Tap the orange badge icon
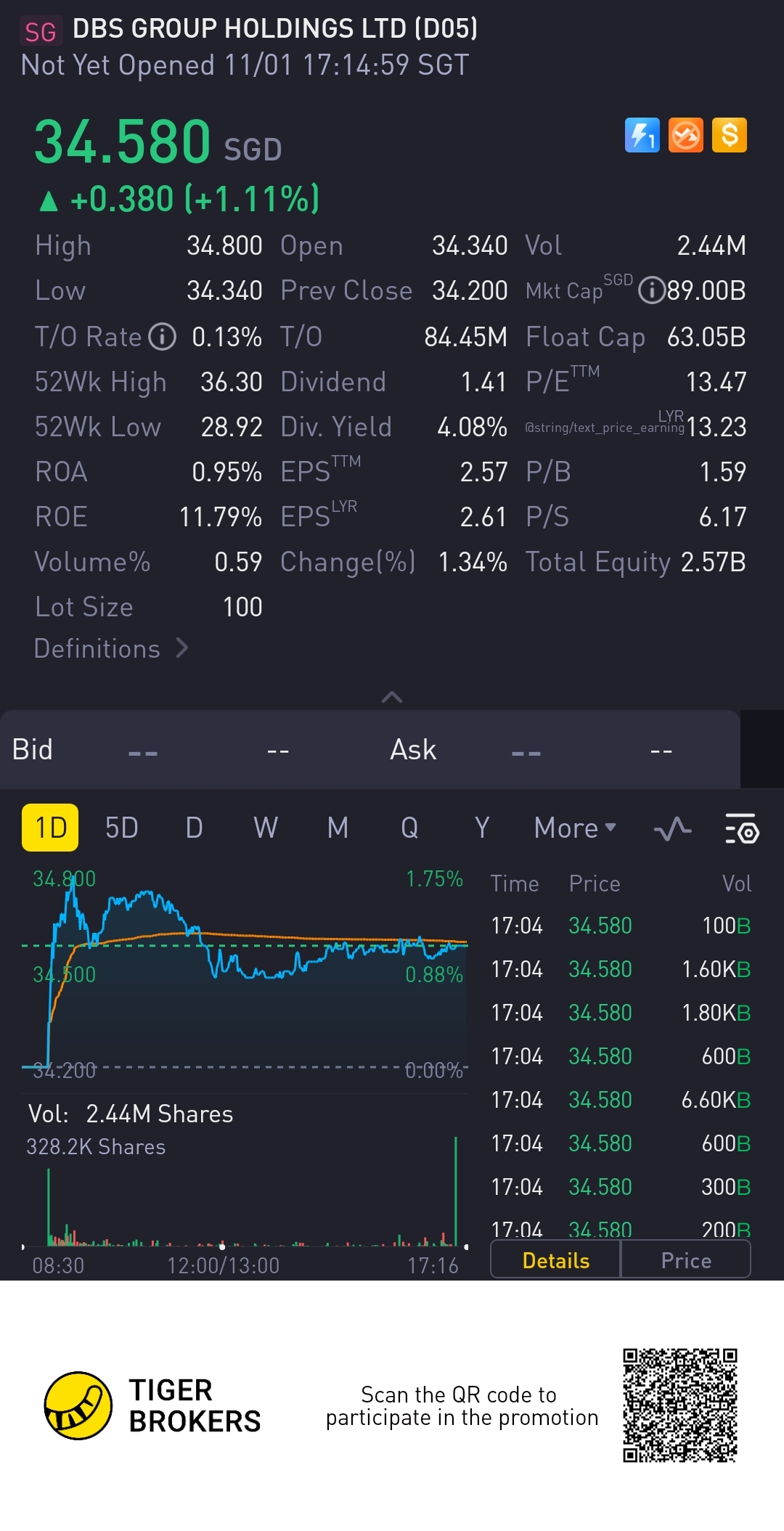The height and width of the screenshot is (1531, 784). (x=686, y=135)
